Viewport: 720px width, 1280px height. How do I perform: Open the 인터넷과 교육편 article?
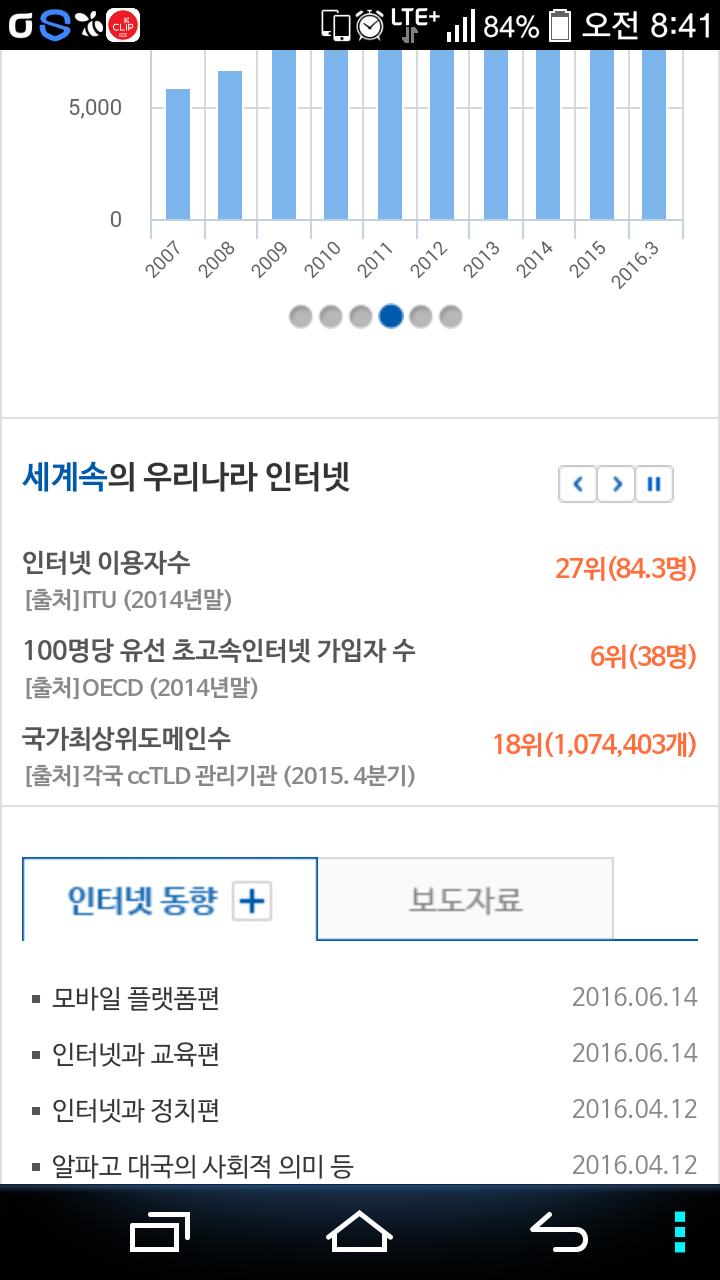coord(136,1054)
